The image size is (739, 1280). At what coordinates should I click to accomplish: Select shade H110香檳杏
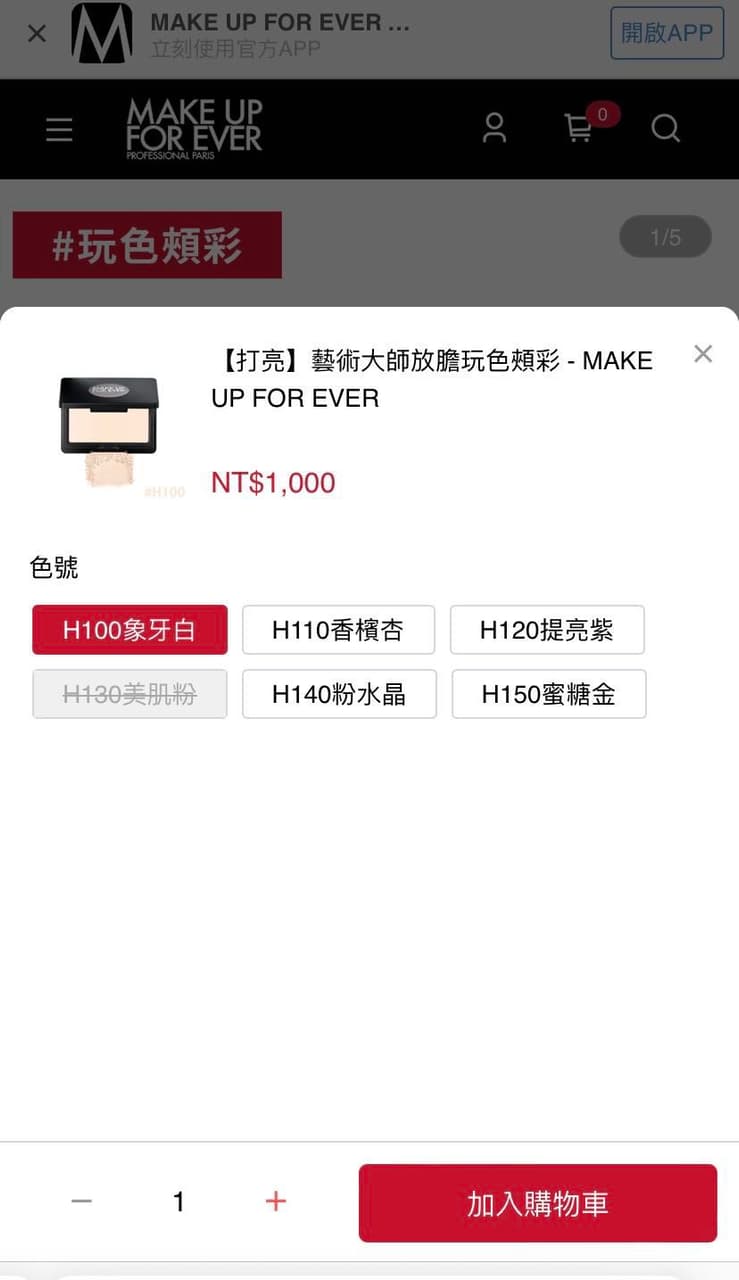tap(338, 630)
